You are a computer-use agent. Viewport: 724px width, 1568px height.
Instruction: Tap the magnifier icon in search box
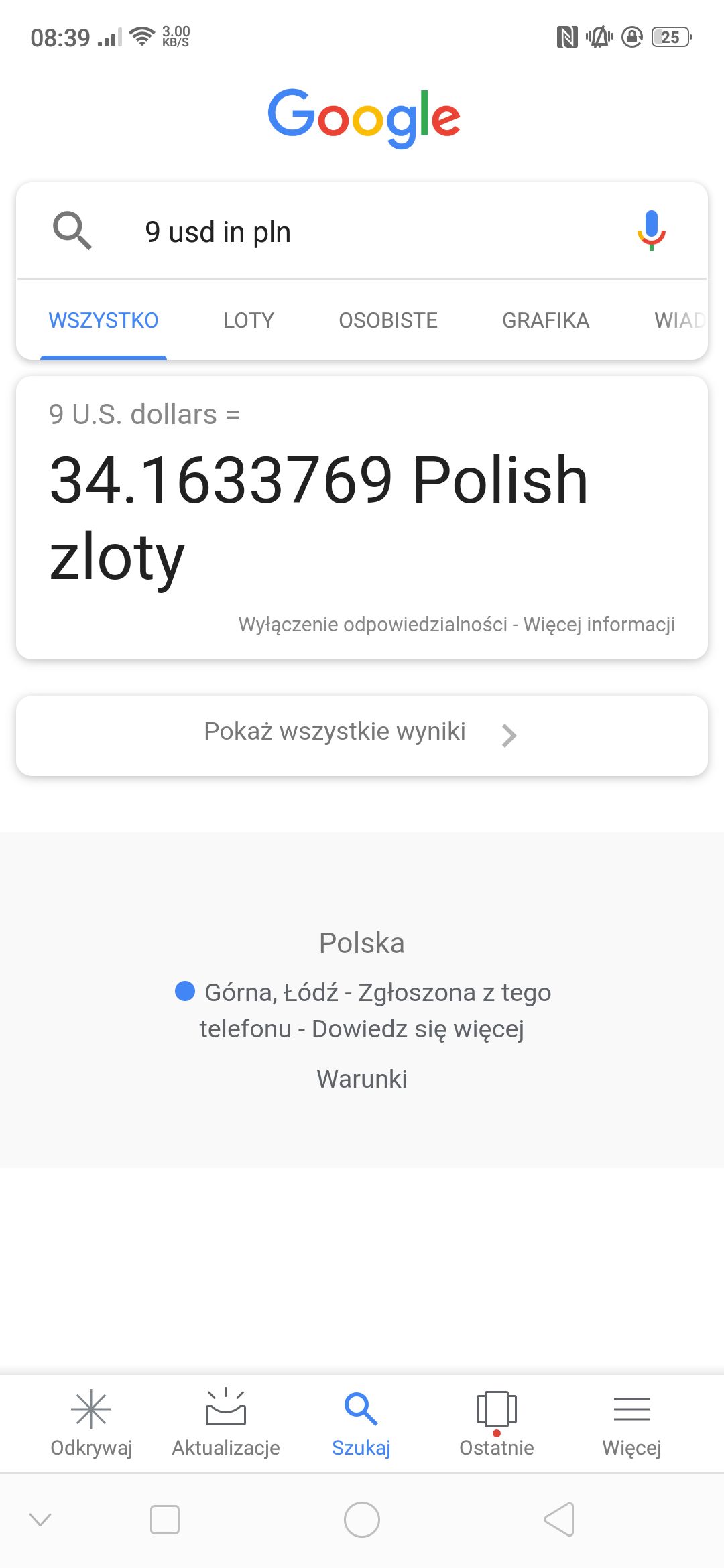[72, 231]
